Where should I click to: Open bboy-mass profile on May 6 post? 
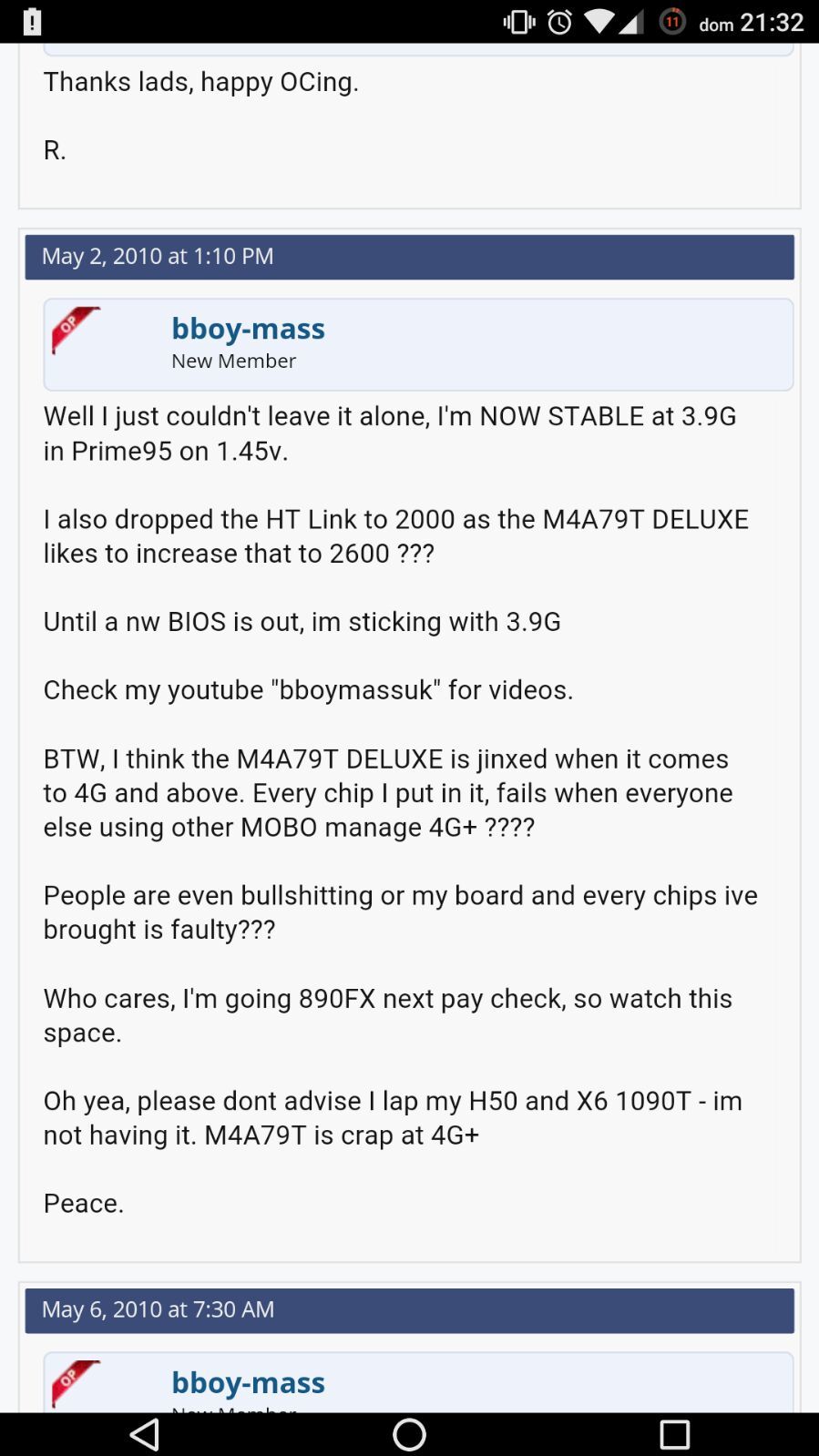pos(248,1382)
